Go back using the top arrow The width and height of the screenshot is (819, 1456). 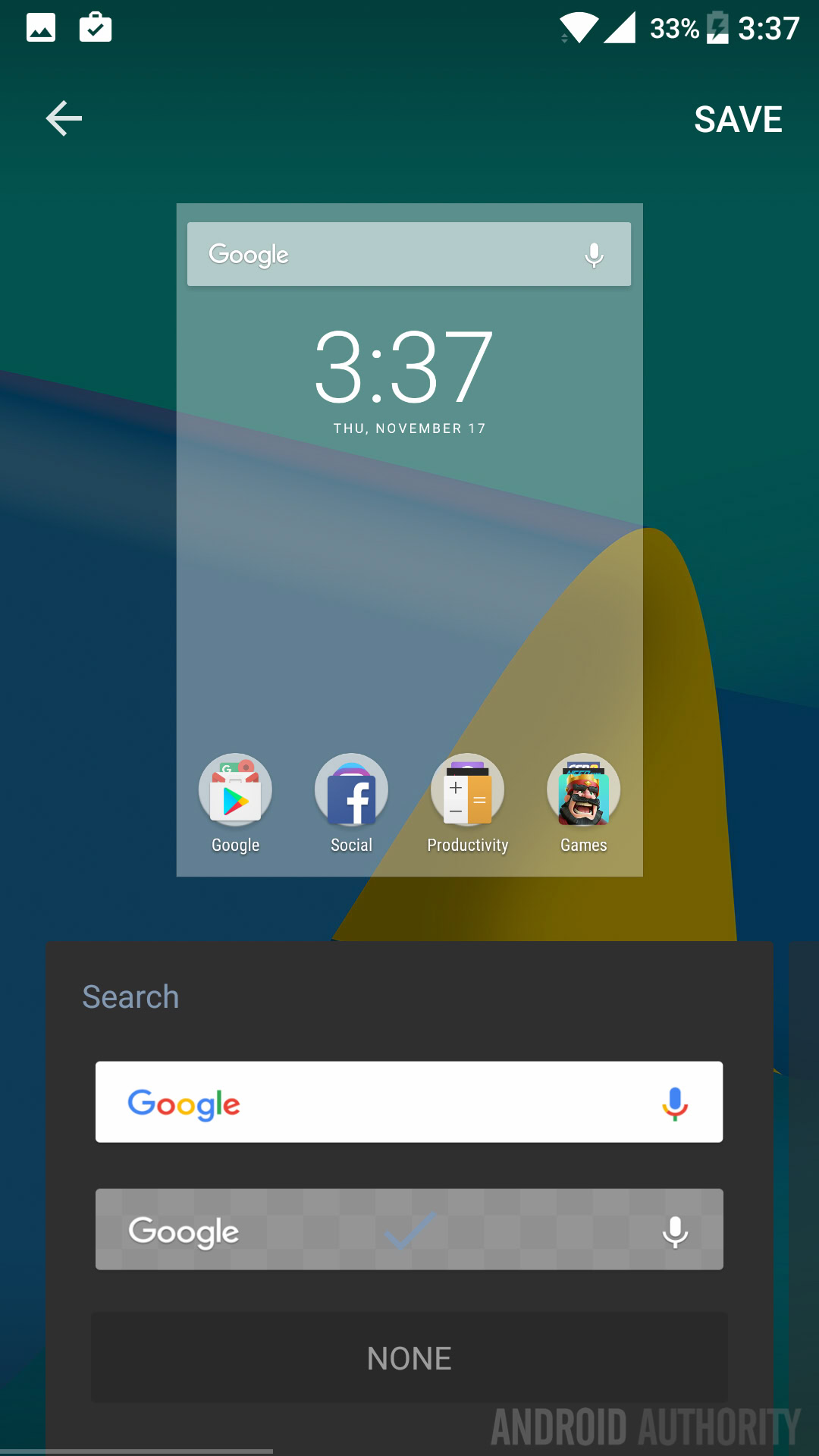point(64,119)
